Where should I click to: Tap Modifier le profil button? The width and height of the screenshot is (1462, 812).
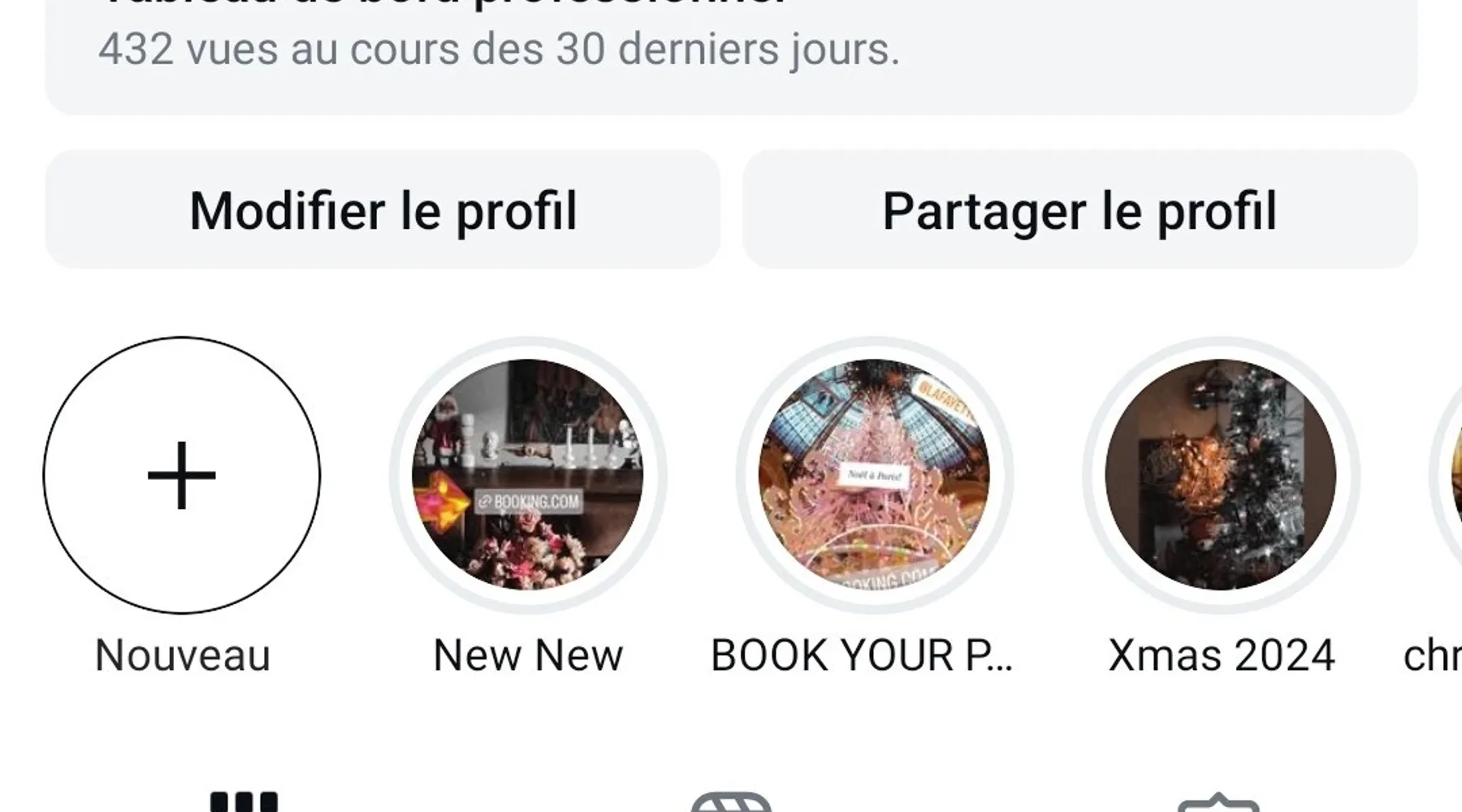(383, 209)
